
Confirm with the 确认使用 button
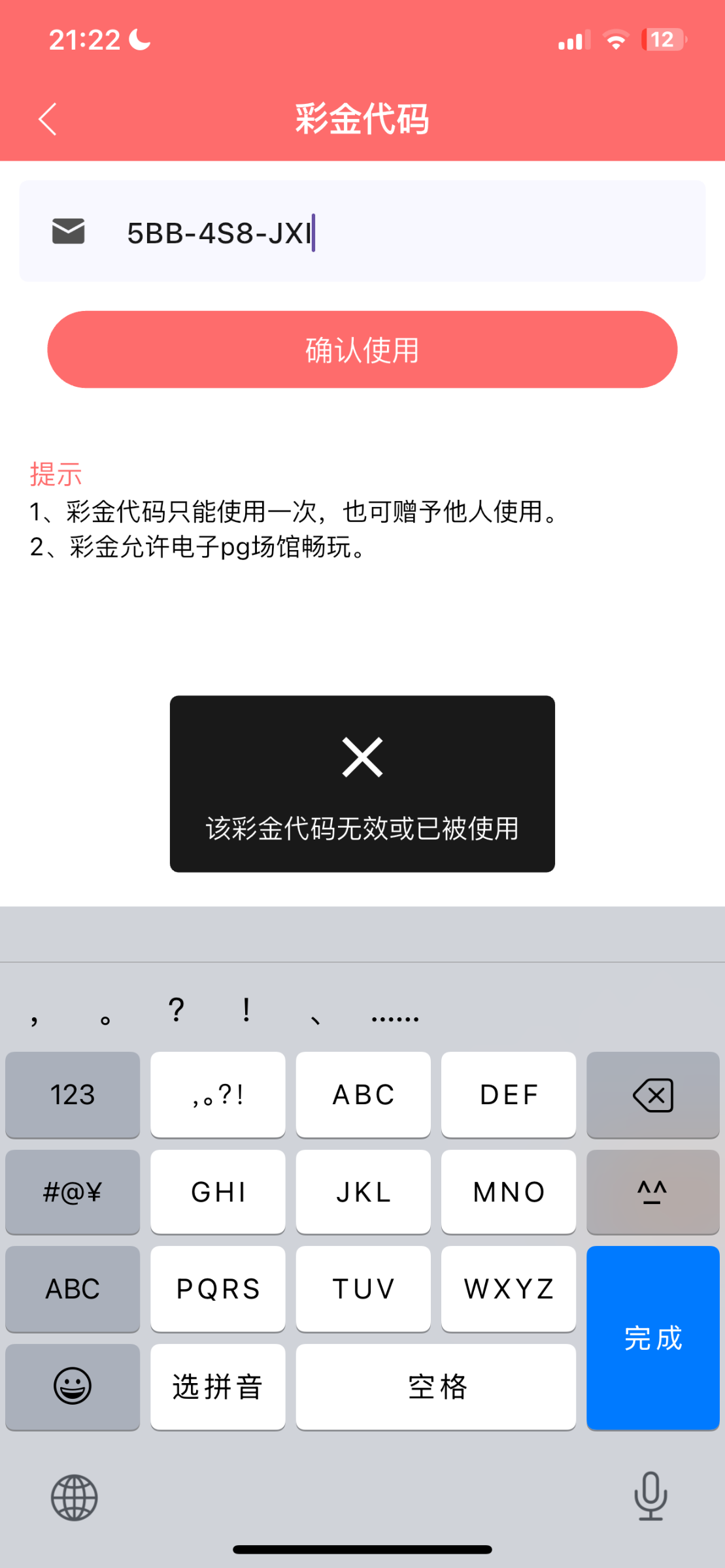[x=362, y=350]
